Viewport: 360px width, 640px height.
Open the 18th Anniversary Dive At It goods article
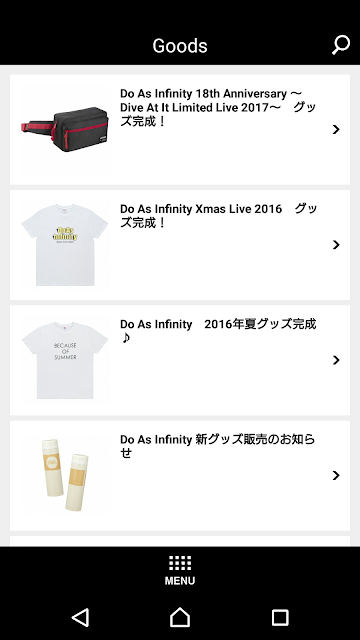click(180, 129)
